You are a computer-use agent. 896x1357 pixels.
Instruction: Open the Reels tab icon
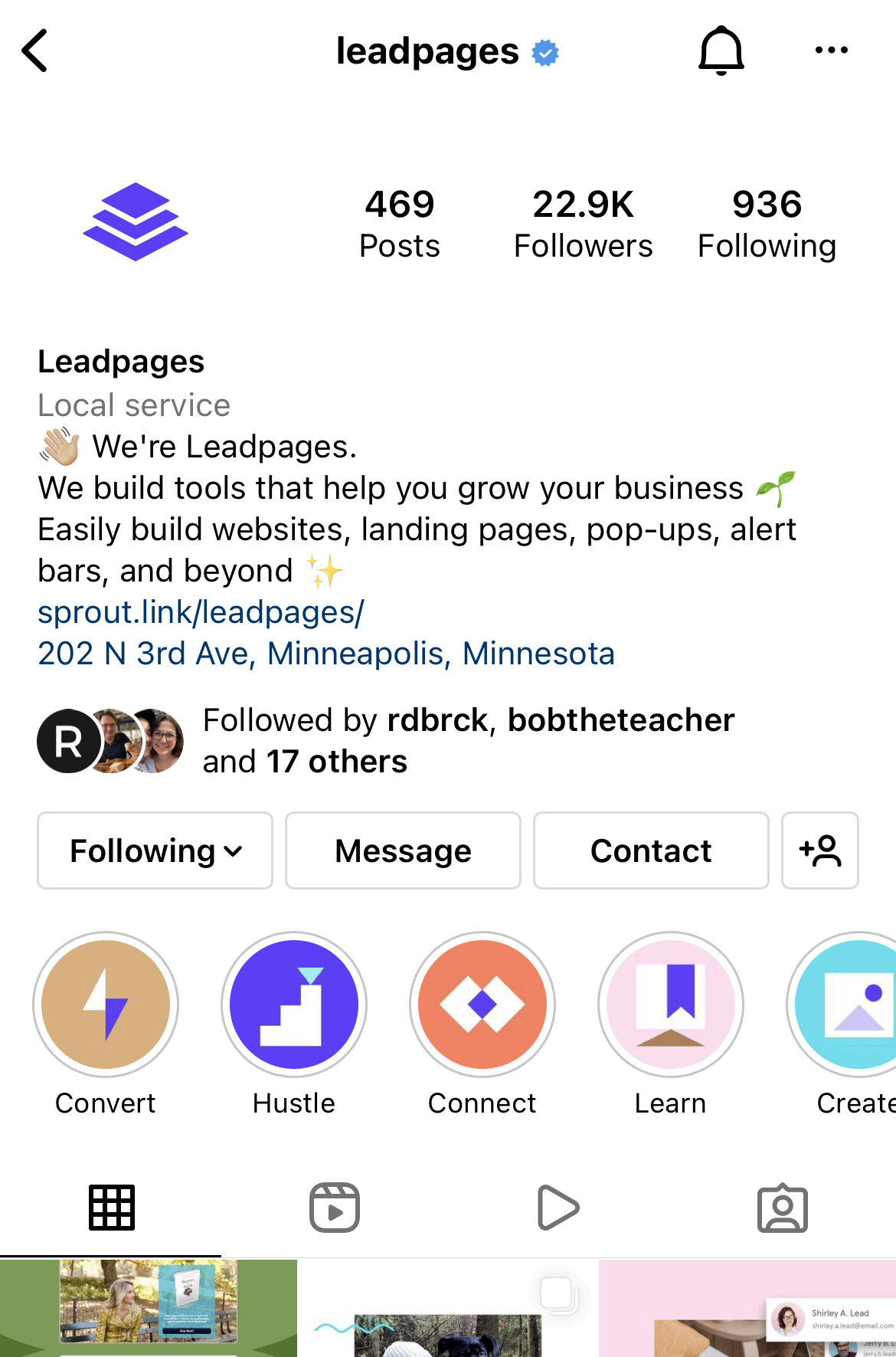[335, 1207]
